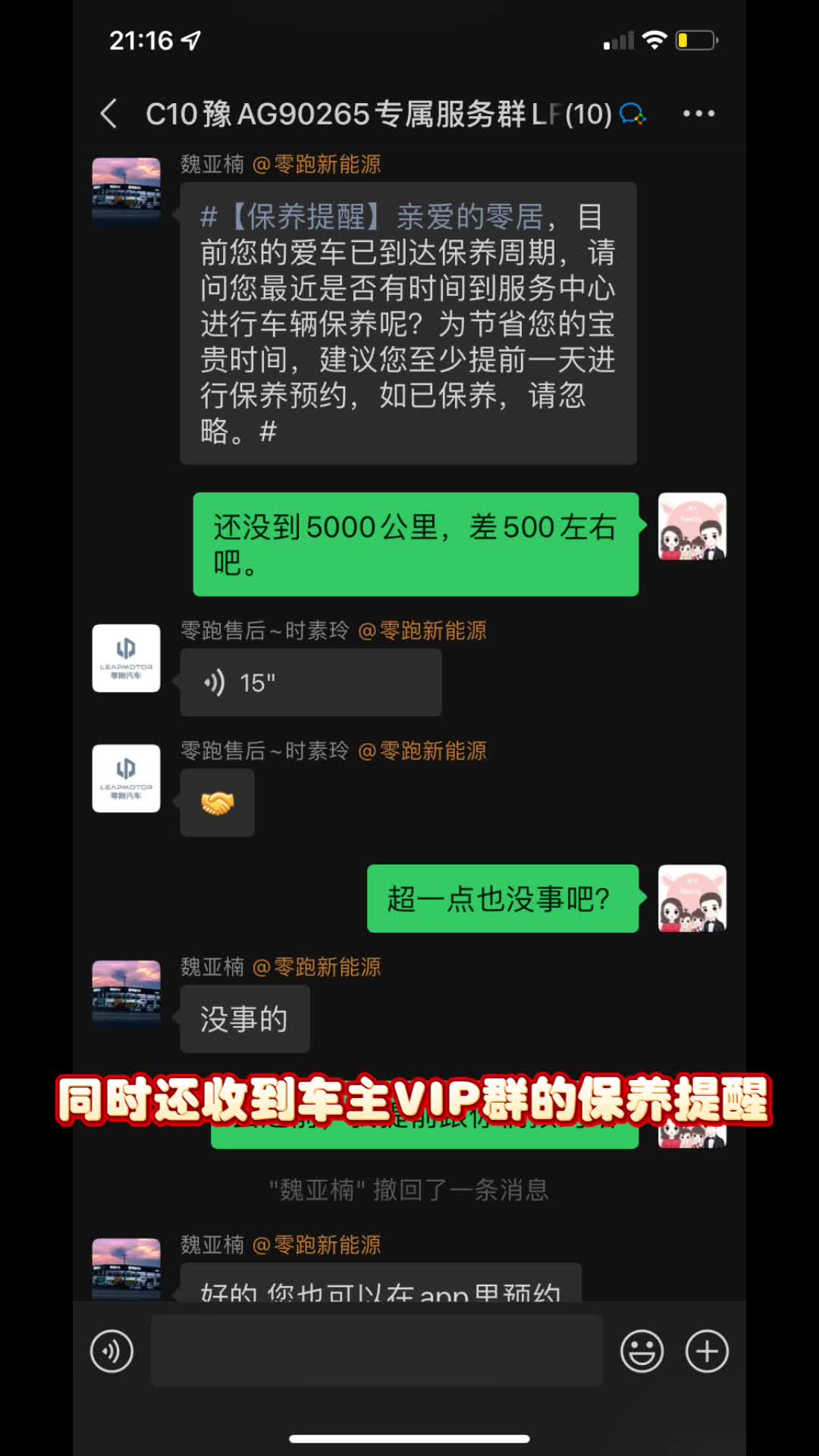Tap the message input field
The height and width of the screenshot is (1456, 819).
point(377,1351)
